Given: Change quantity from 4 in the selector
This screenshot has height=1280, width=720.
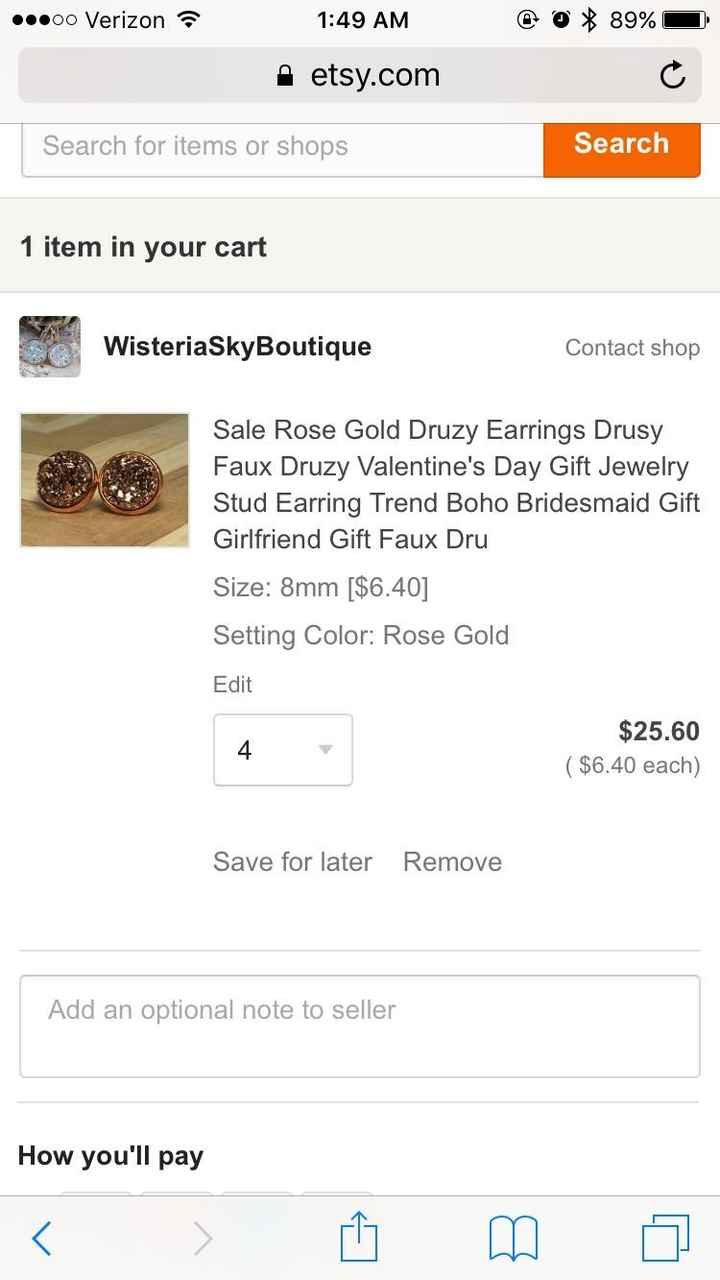Looking at the screenshot, I should tap(283, 750).
